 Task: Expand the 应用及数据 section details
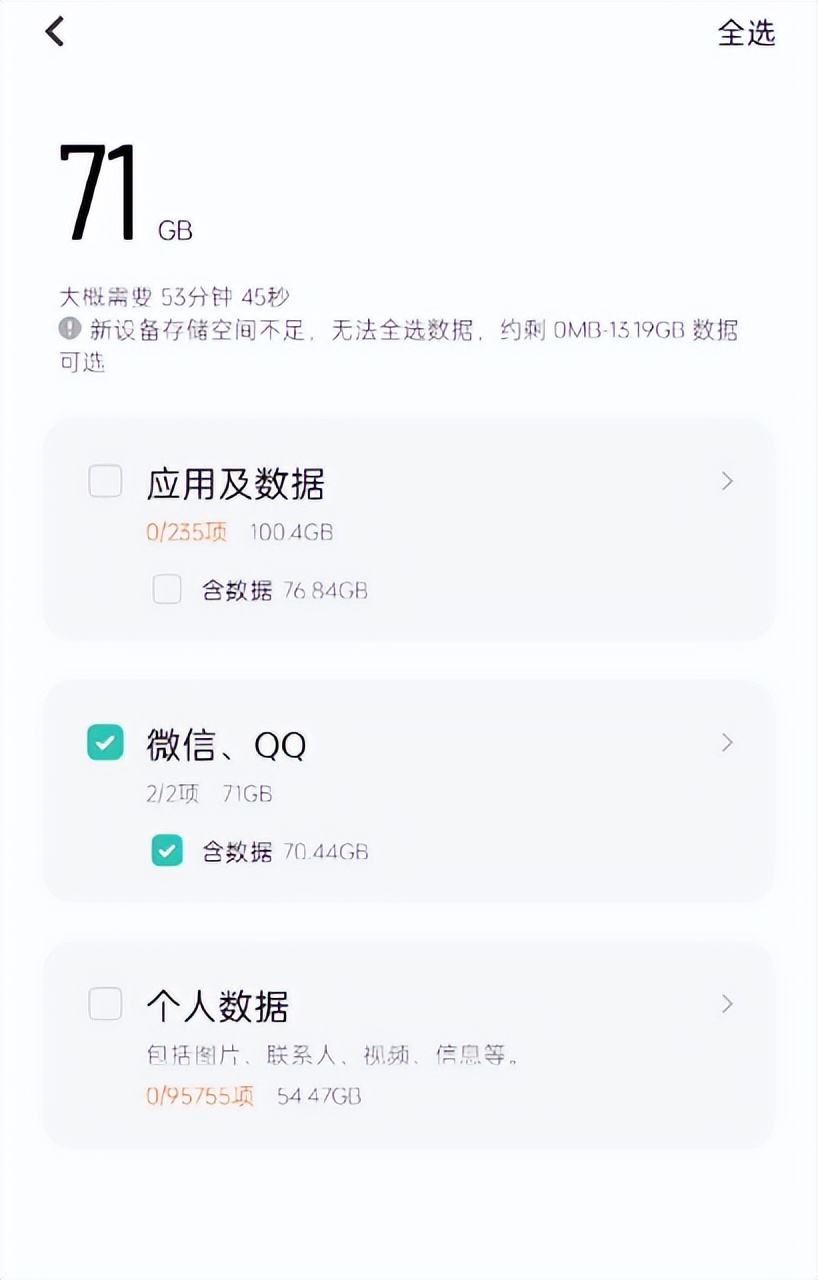pos(728,481)
